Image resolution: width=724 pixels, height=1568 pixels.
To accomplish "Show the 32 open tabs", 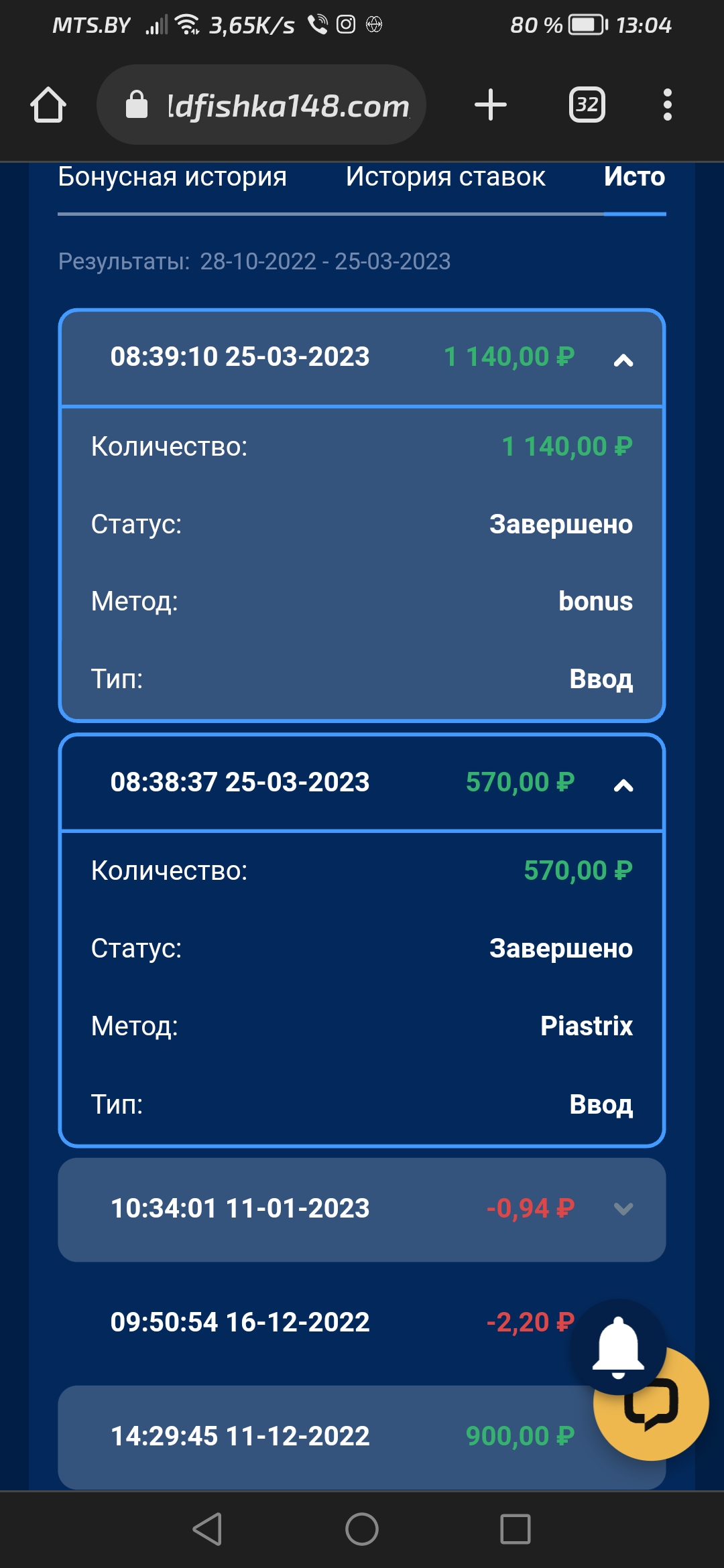I will 587,105.
